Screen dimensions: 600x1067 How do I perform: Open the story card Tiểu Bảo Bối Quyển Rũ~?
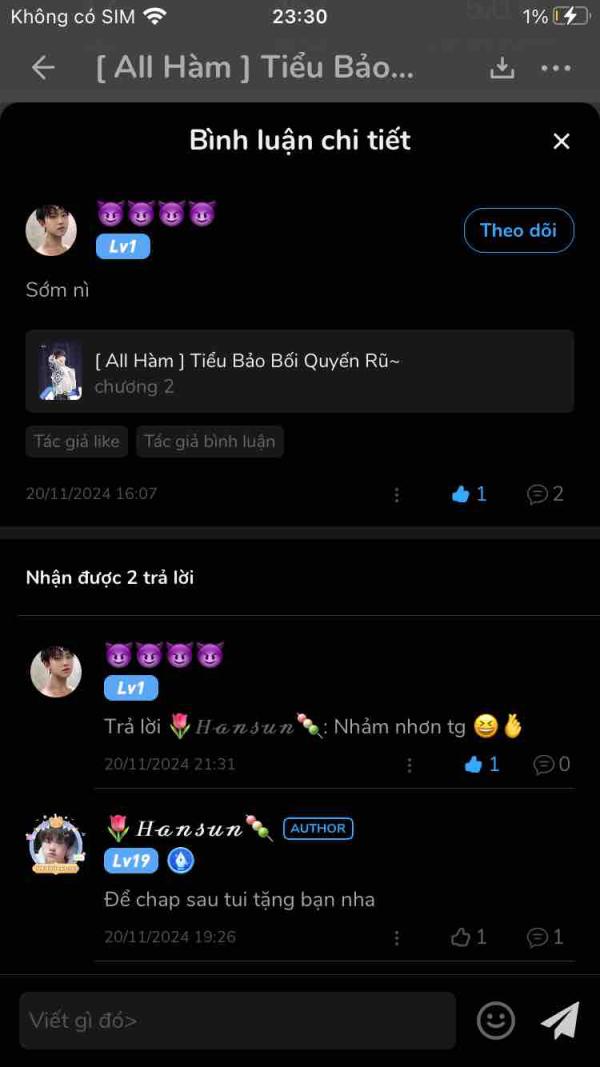click(x=300, y=371)
